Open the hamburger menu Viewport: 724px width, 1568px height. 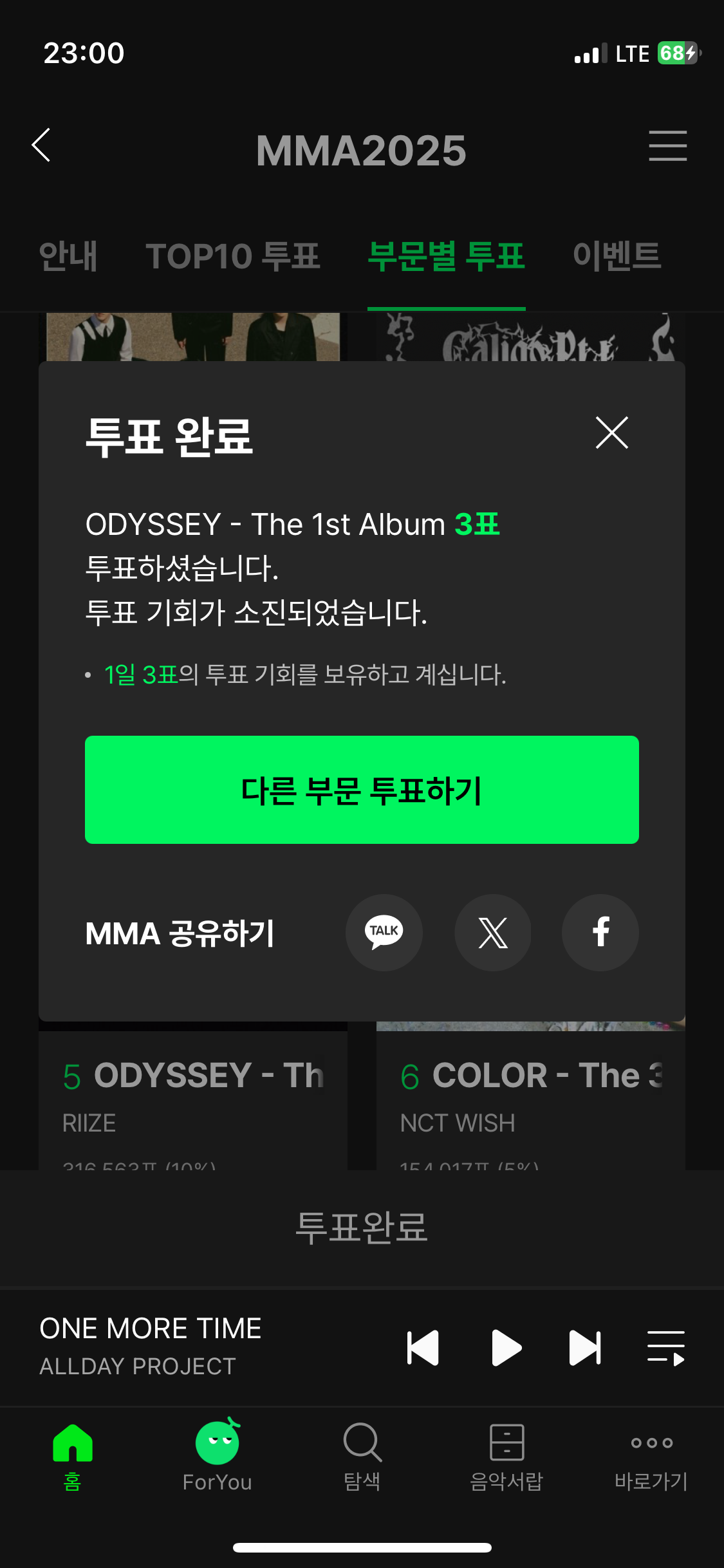[667, 145]
